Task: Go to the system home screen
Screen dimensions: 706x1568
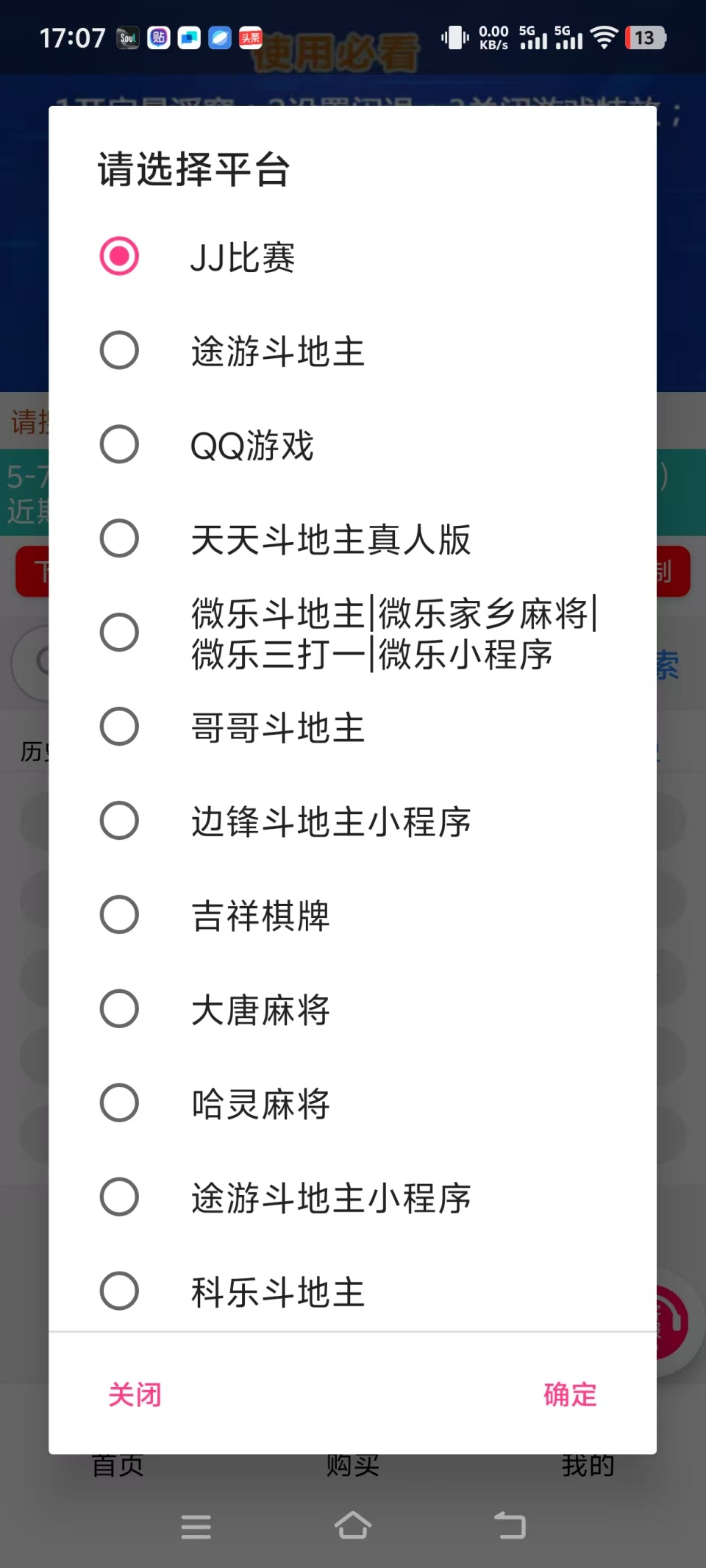Action: [x=352, y=1526]
